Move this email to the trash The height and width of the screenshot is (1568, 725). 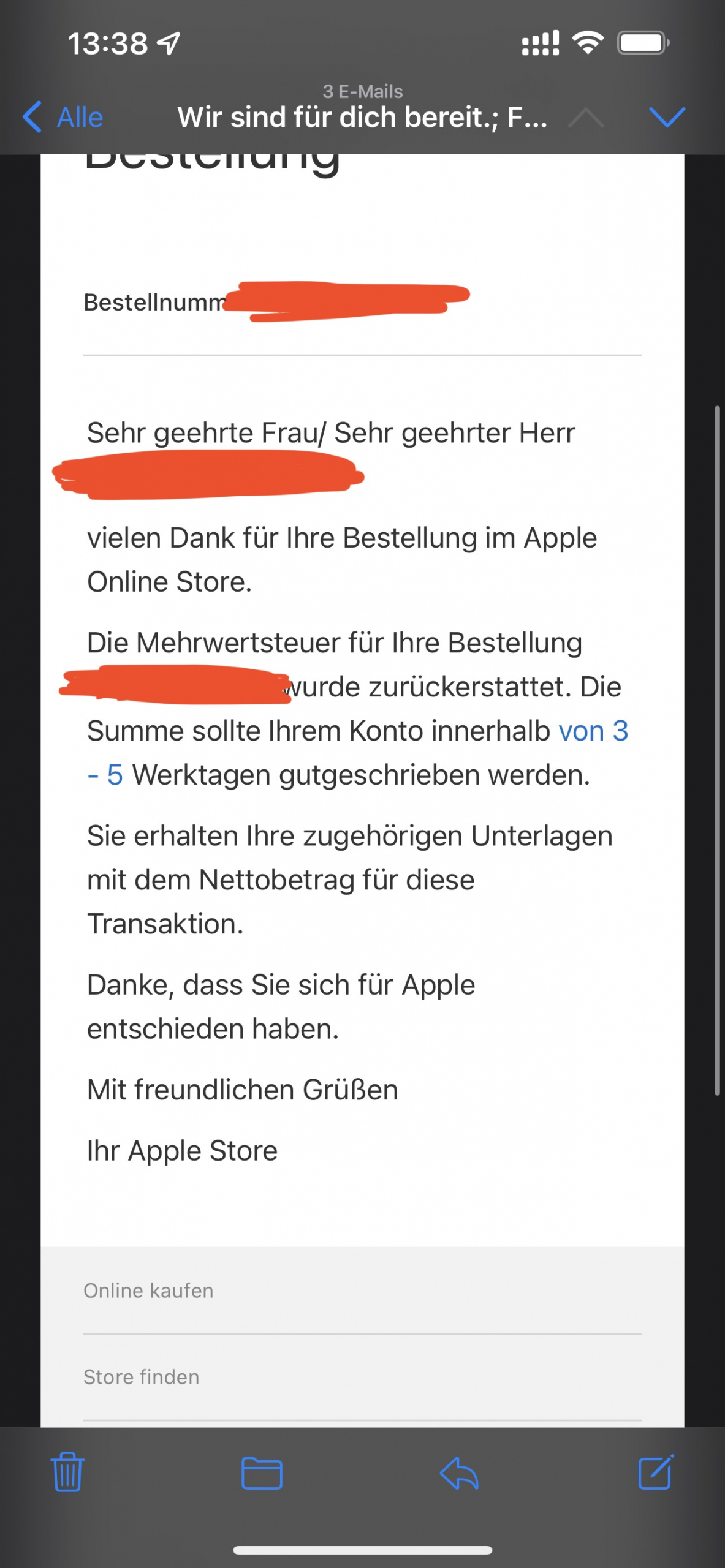pos(67,1472)
